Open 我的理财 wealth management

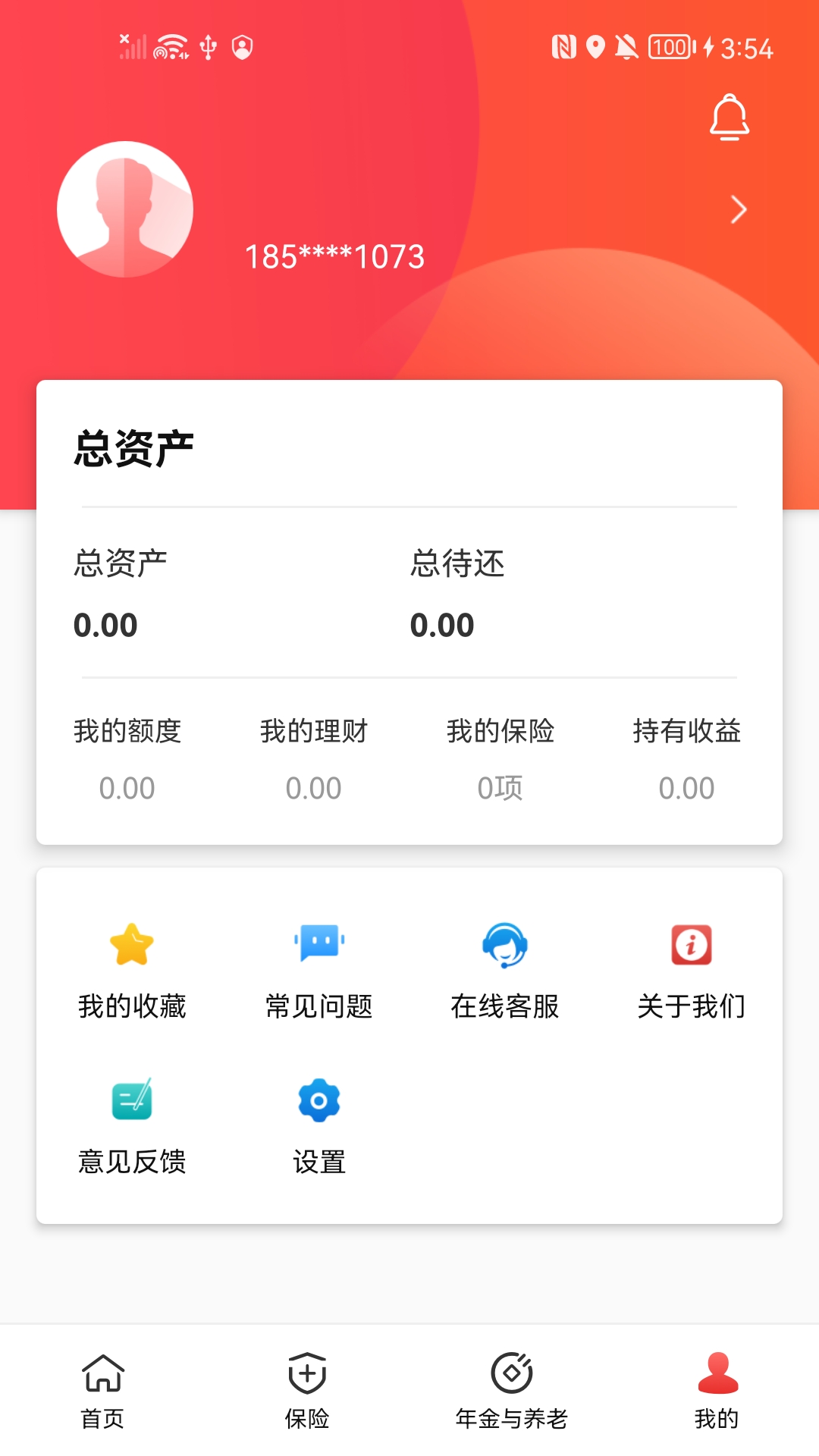click(x=314, y=759)
